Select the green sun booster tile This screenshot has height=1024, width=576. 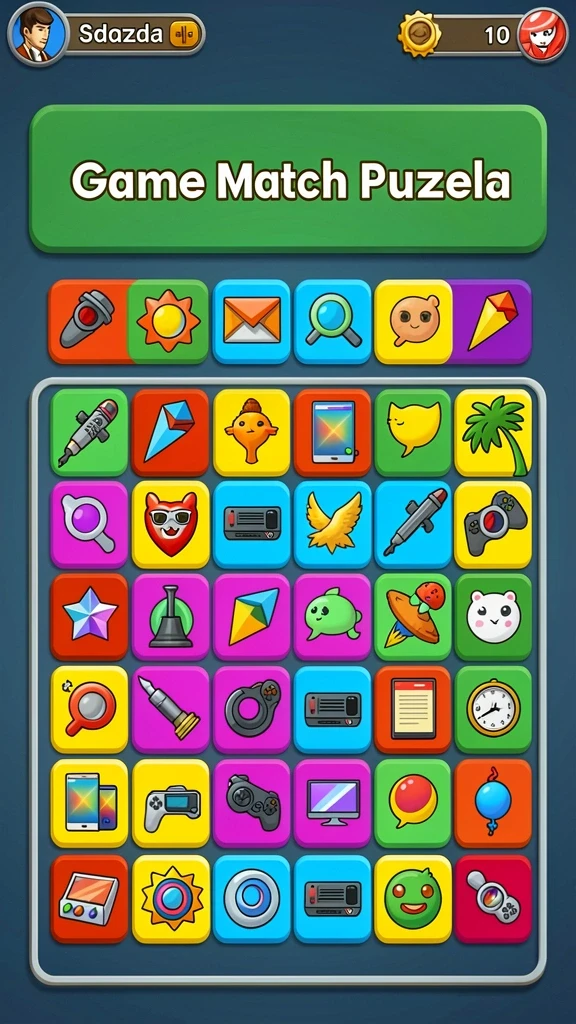coord(168,321)
